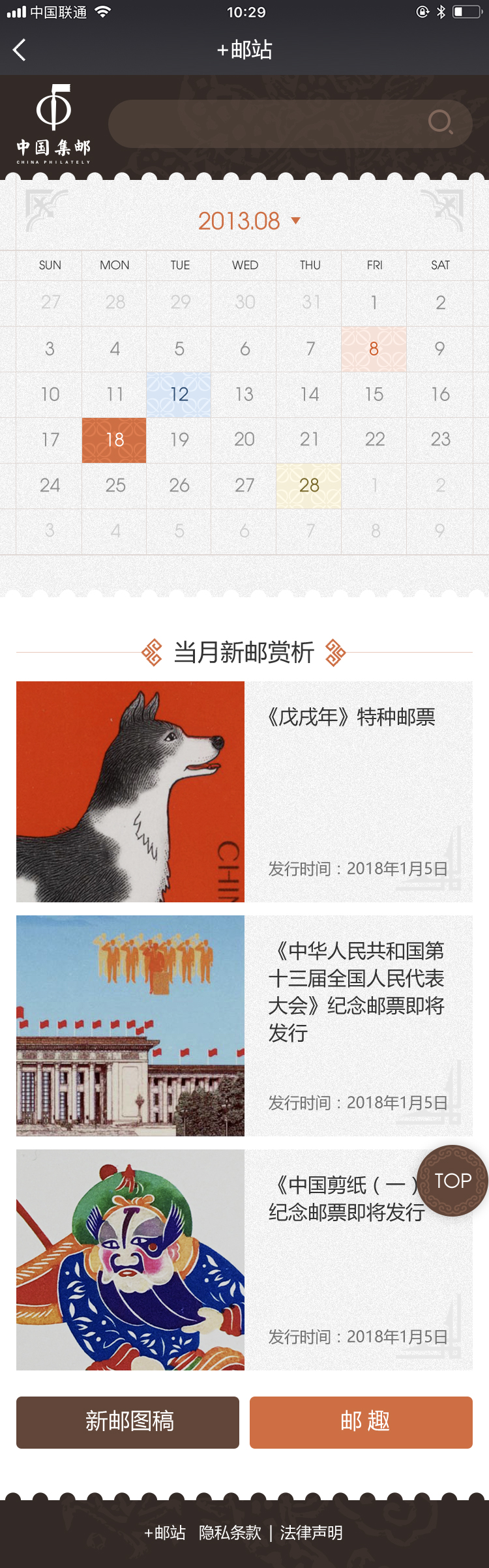Open the 《戊戌年》特种邮票 card
The image size is (489, 1568).
(x=244, y=791)
